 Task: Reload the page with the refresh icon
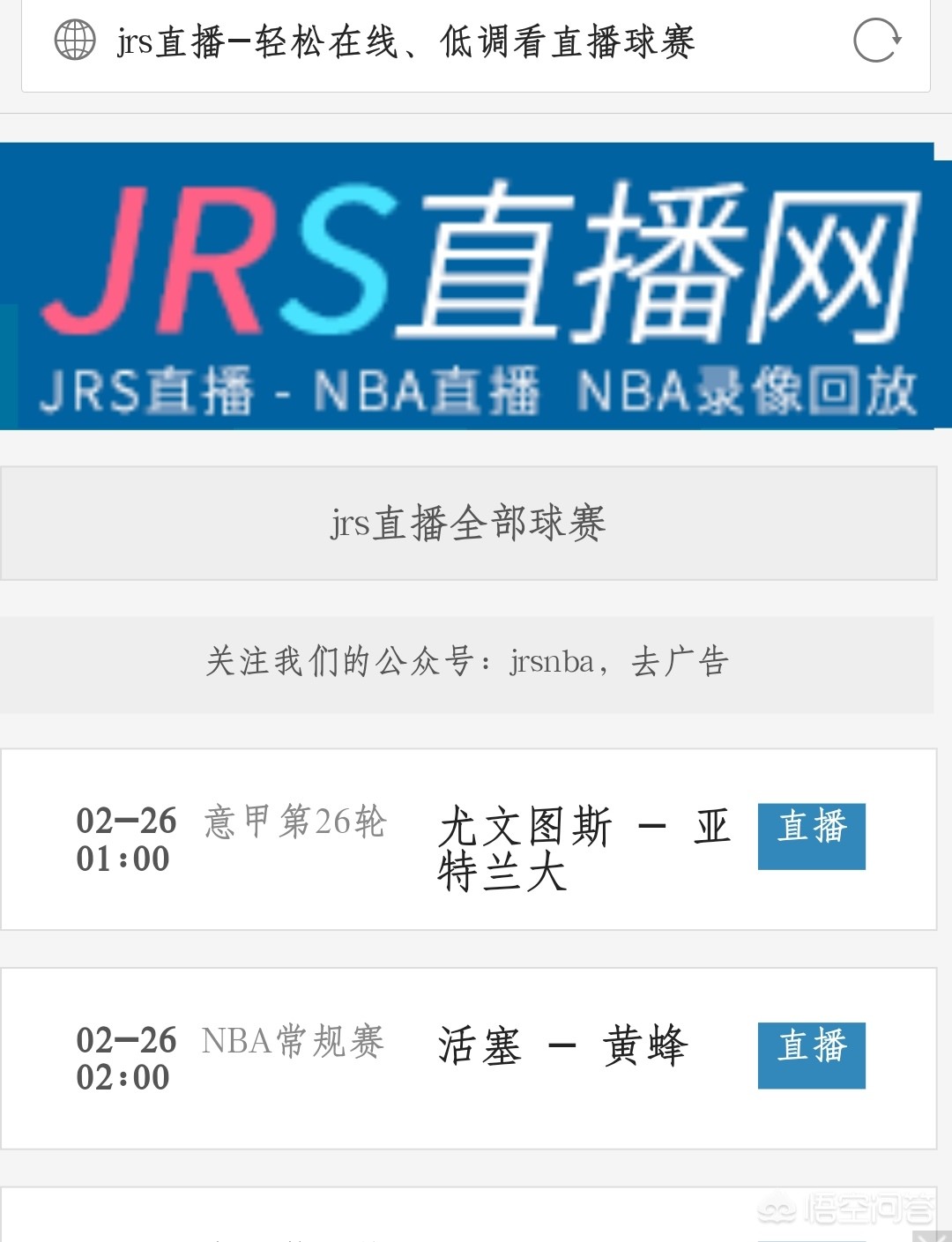(876, 41)
